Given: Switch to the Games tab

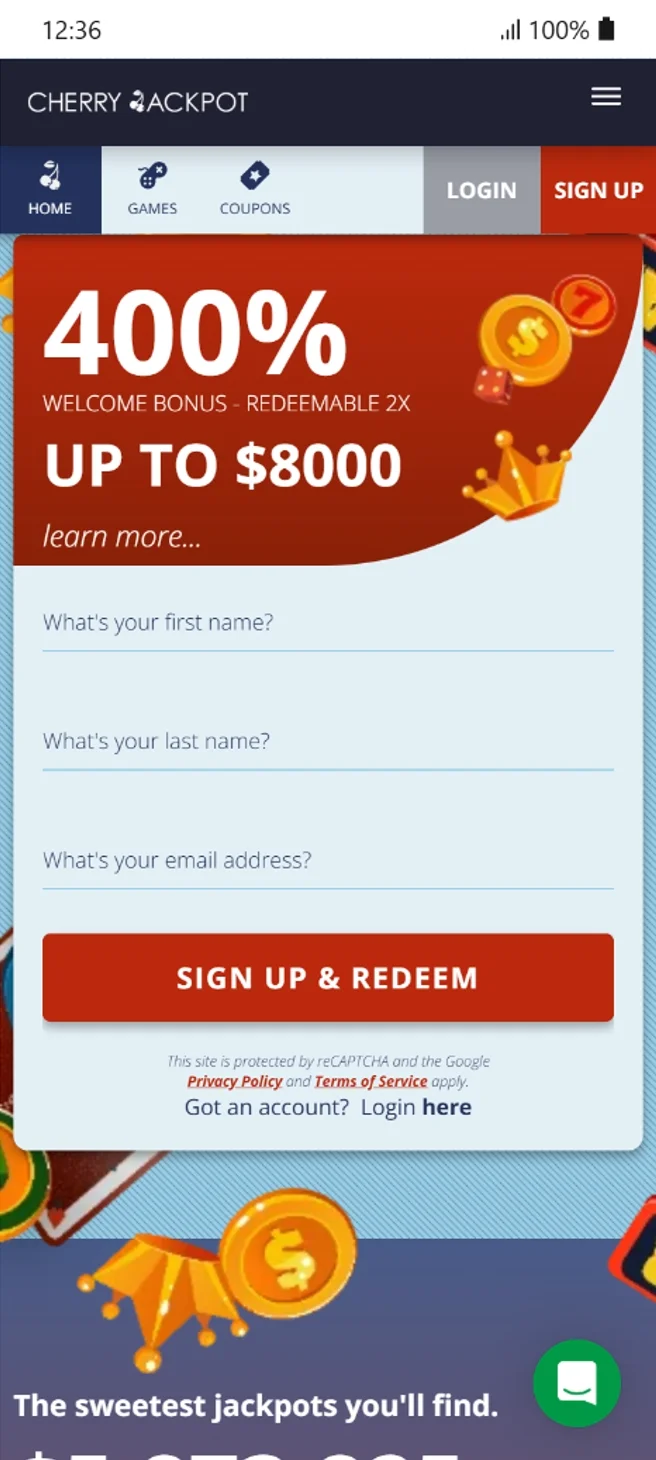Looking at the screenshot, I should pos(152,190).
